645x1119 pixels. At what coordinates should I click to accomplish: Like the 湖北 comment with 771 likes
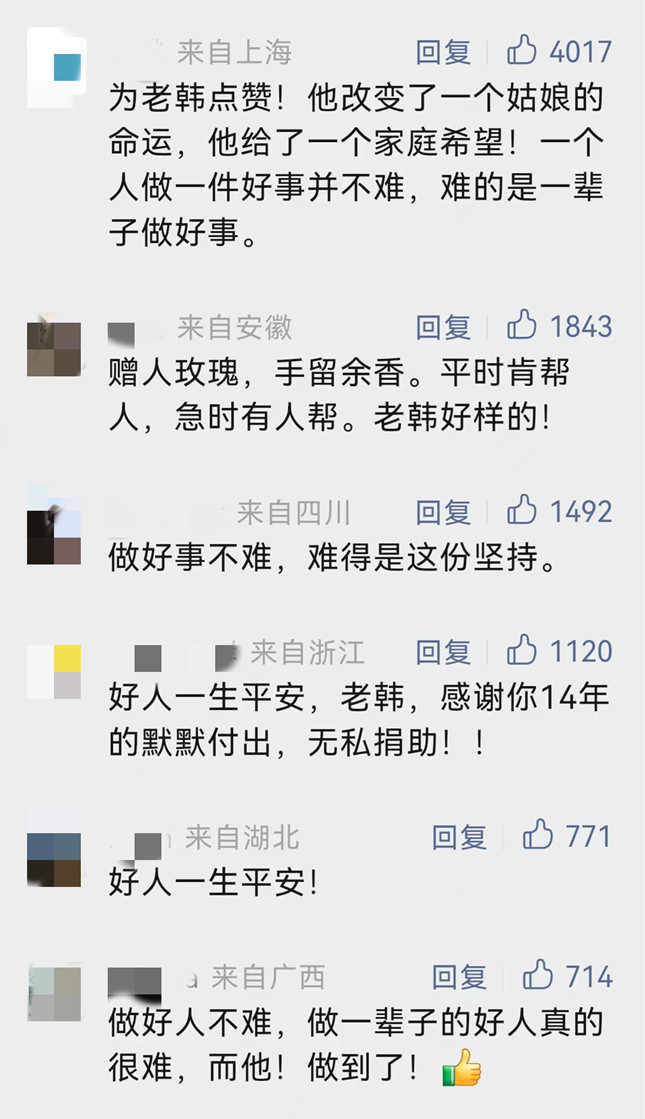[x=539, y=835]
